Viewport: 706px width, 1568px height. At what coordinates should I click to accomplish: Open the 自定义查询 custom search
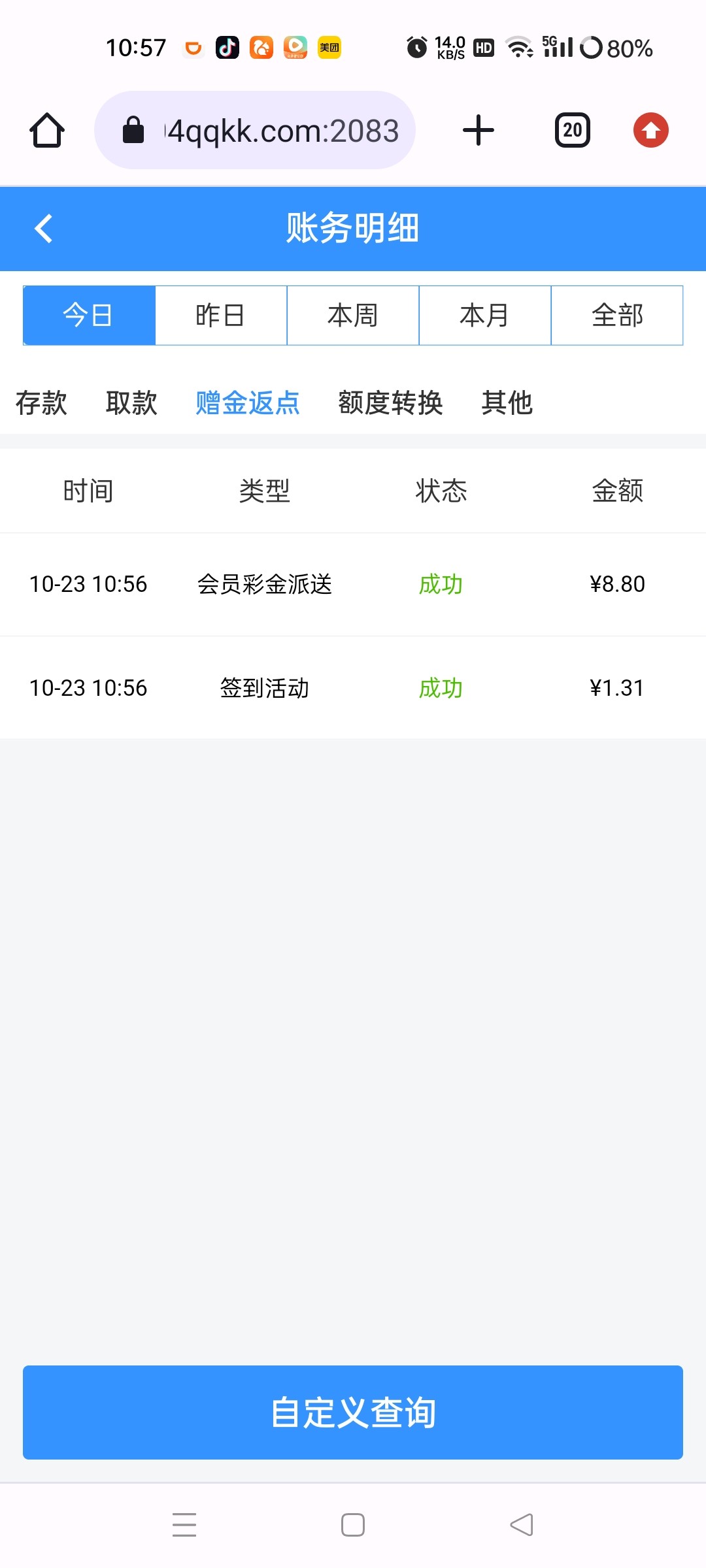[x=353, y=1413]
